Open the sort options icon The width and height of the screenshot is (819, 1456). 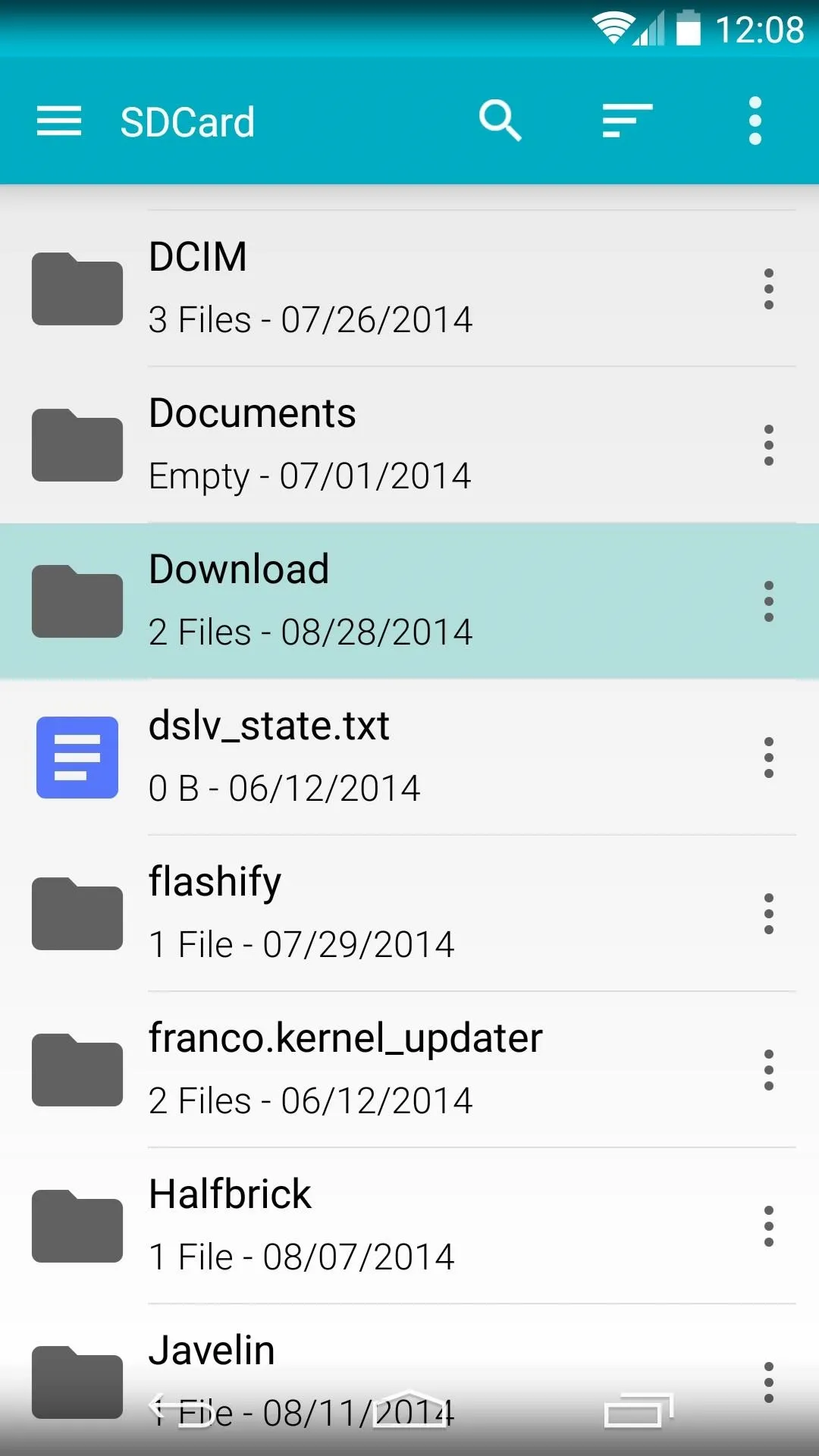[x=627, y=121]
